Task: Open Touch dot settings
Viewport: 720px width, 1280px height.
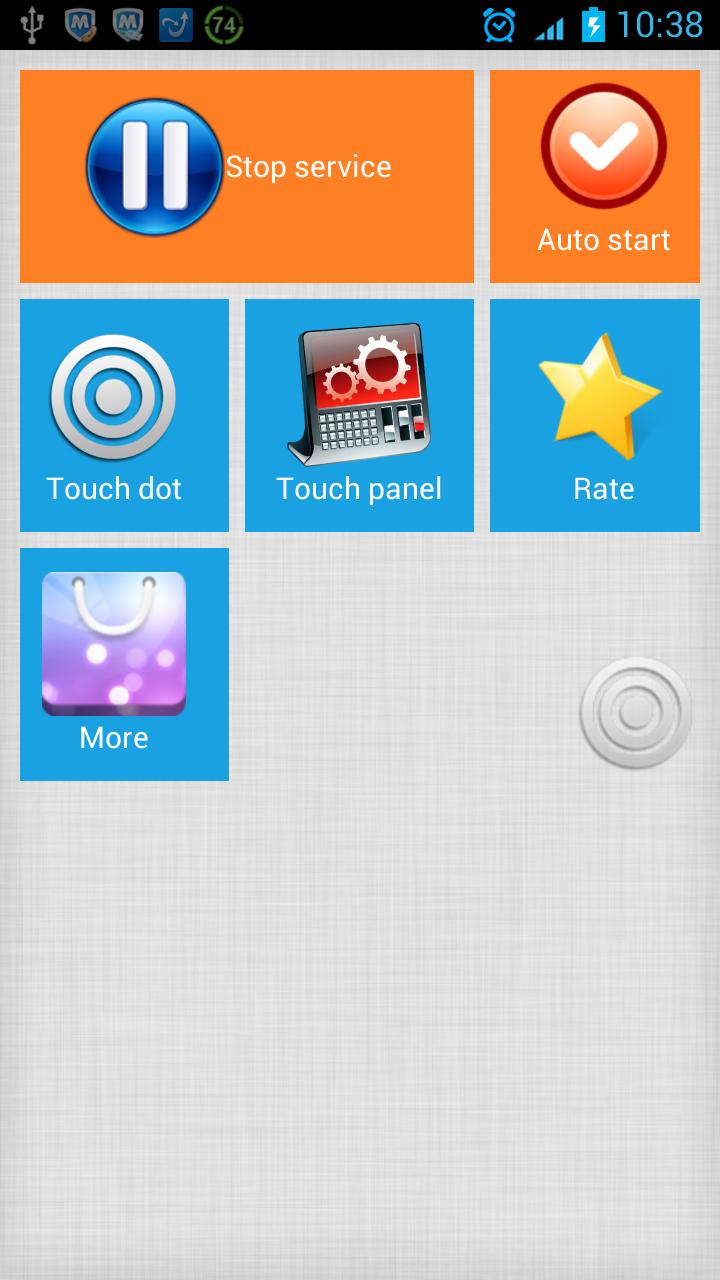Action: coord(124,415)
